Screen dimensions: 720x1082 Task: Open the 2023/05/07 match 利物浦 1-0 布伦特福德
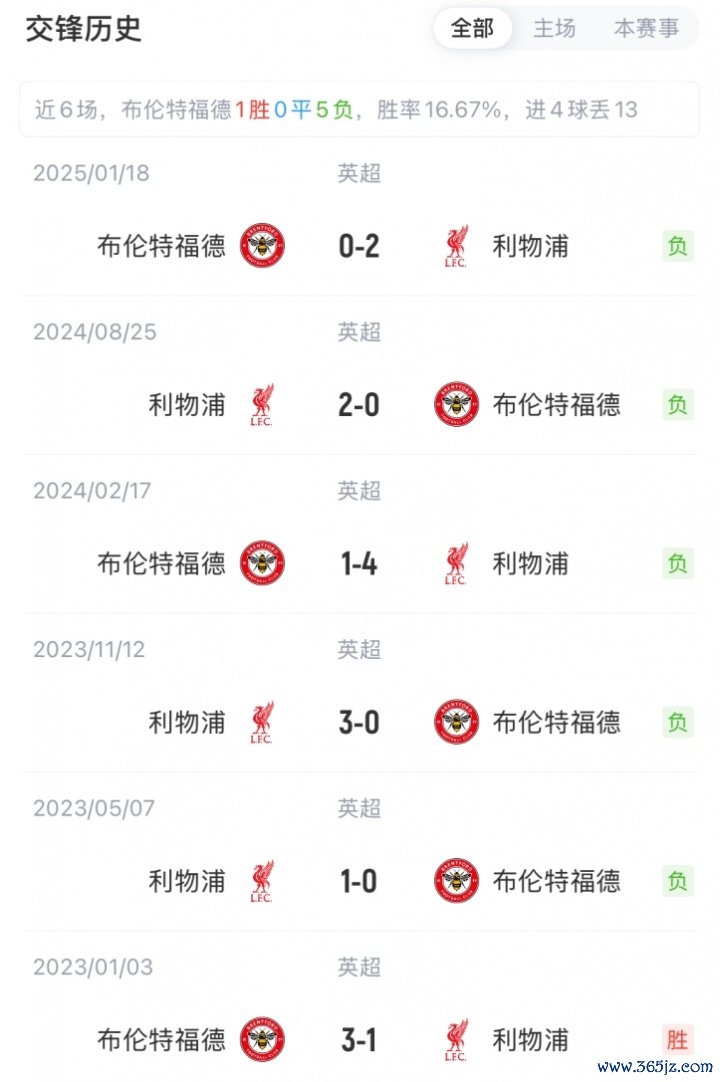(359, 881)
